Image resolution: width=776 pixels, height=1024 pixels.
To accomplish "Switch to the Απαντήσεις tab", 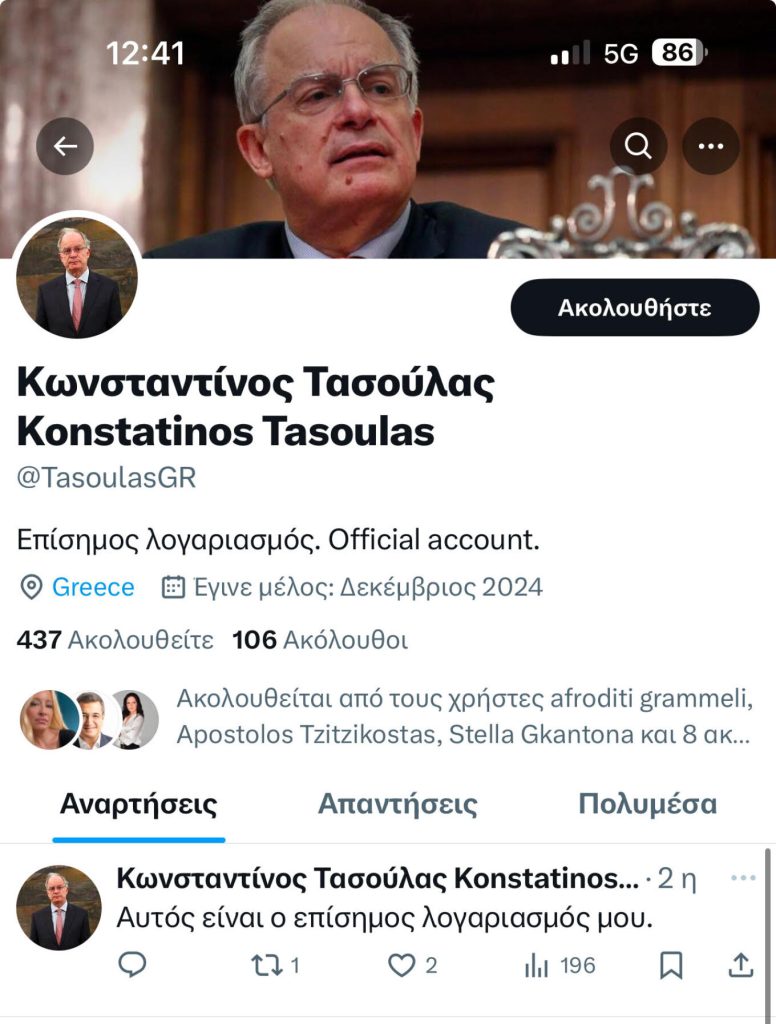I will 397,804.
